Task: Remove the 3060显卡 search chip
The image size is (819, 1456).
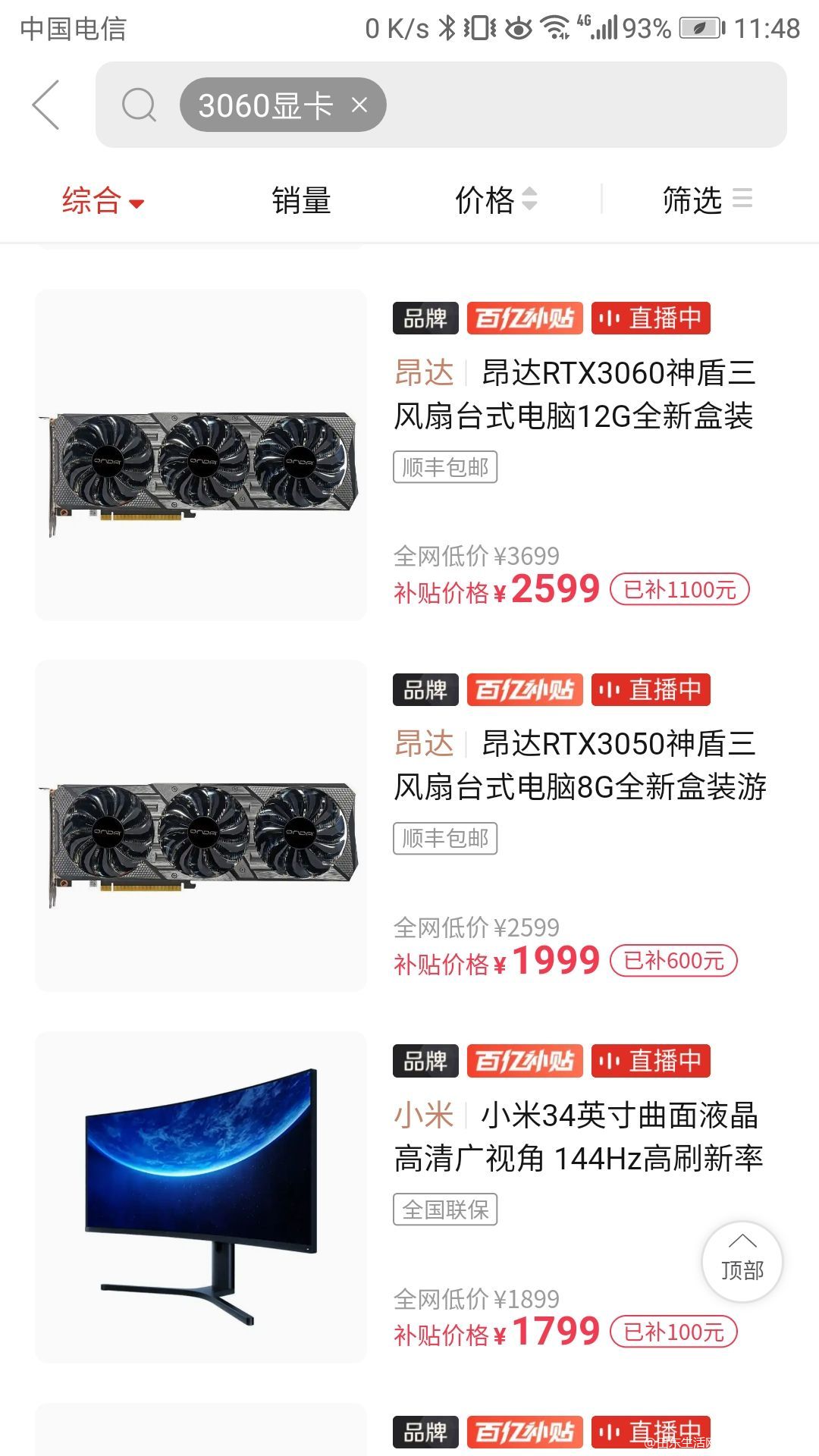Action: click(359, 105)
